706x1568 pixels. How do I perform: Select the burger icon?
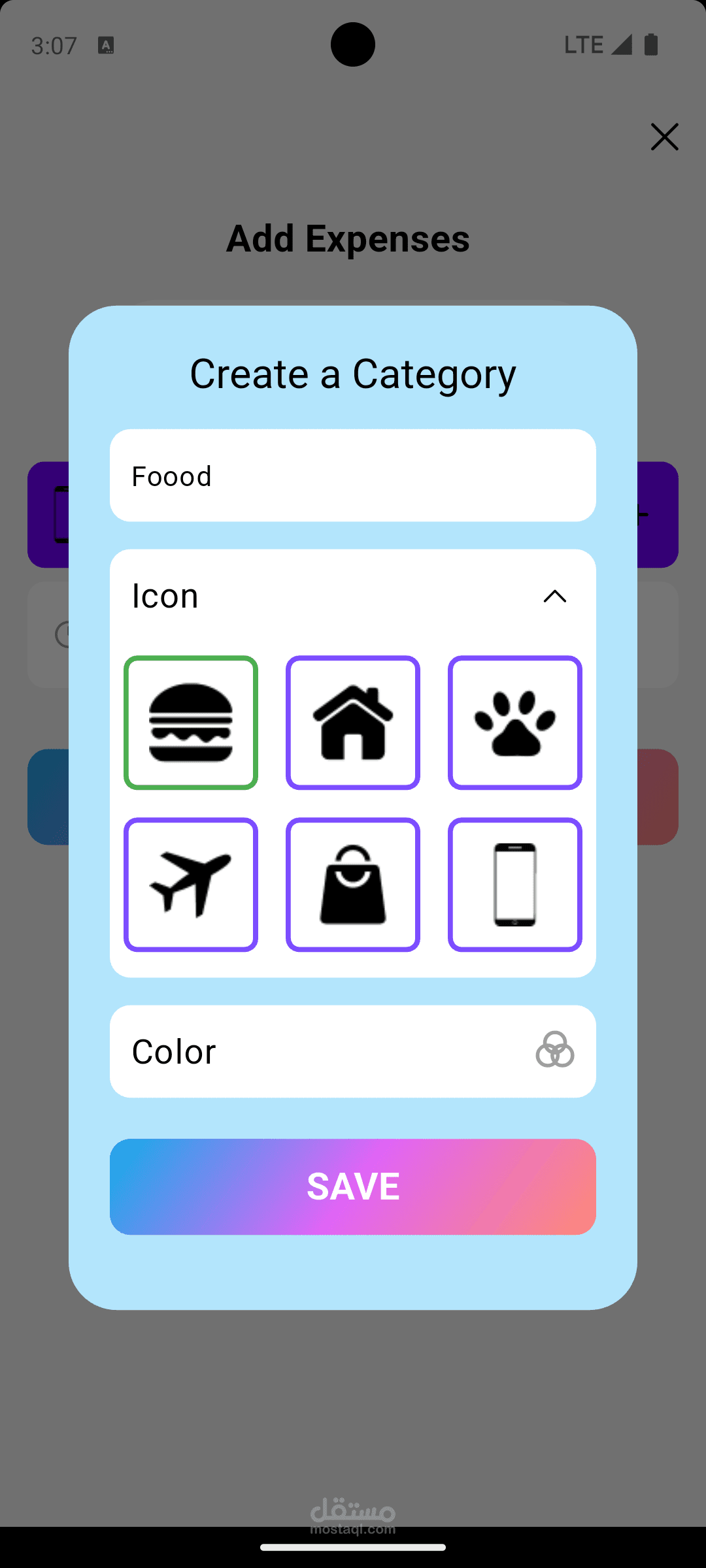click(x=191, y=723)
